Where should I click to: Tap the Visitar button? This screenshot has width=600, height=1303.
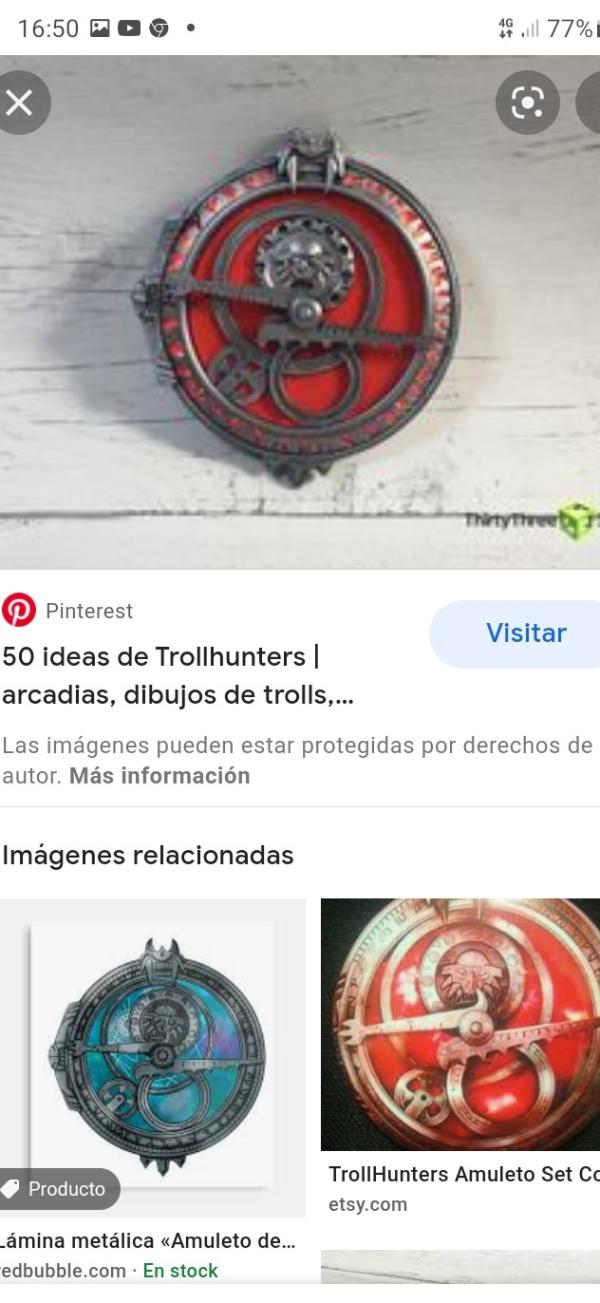[x=525, y=633]
